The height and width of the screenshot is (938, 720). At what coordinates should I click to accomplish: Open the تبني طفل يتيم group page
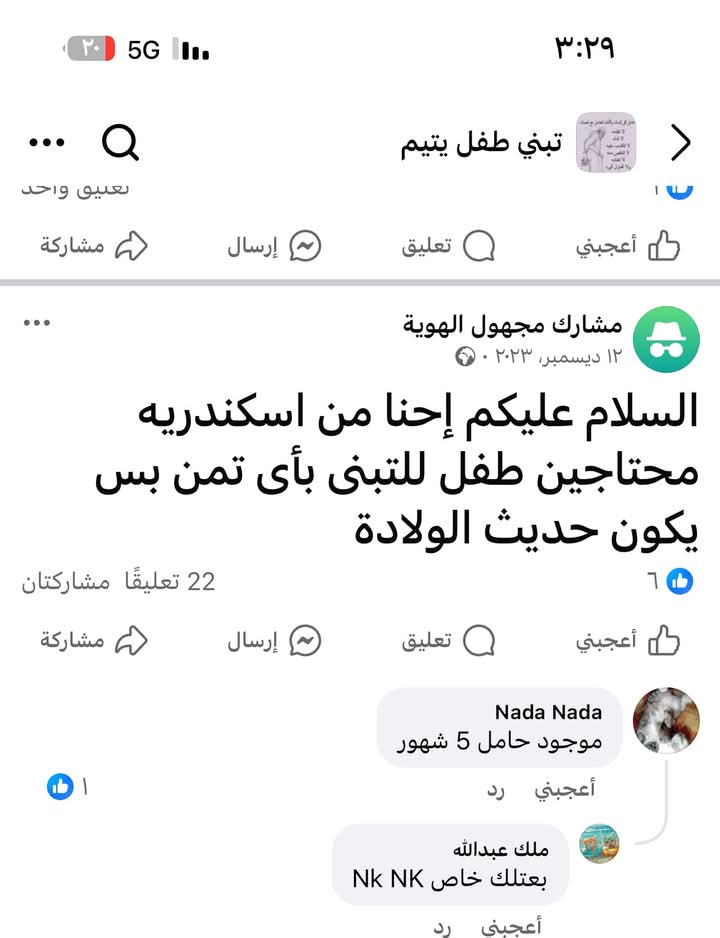[x=482, y=144]
